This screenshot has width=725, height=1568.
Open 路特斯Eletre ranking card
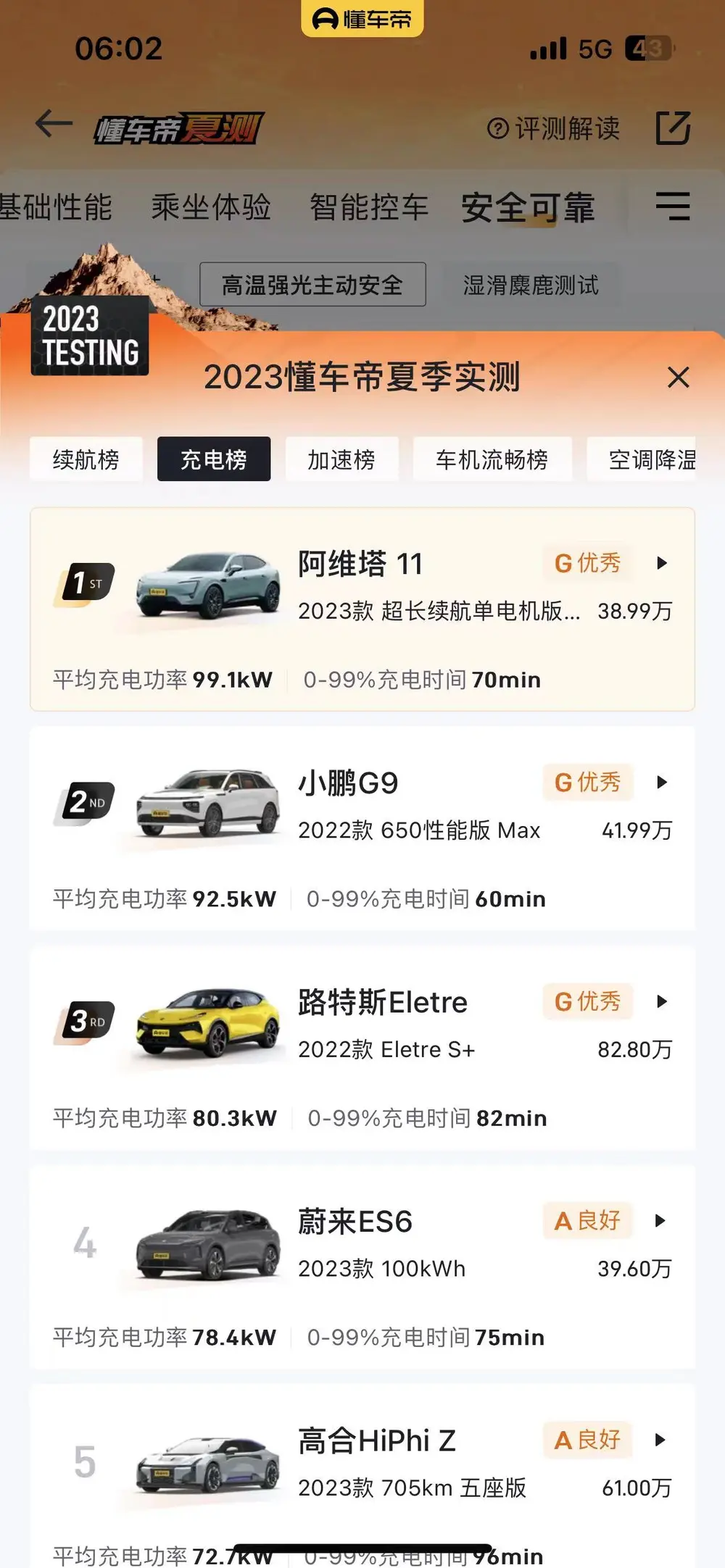coord(362,1048)
